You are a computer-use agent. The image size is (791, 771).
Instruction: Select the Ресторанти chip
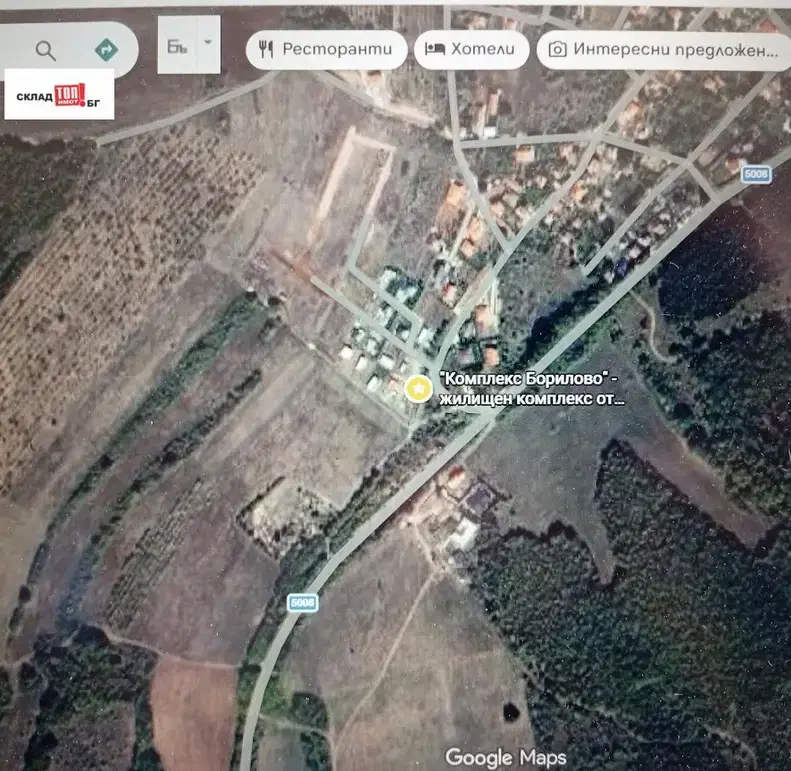tap(326, 49)
